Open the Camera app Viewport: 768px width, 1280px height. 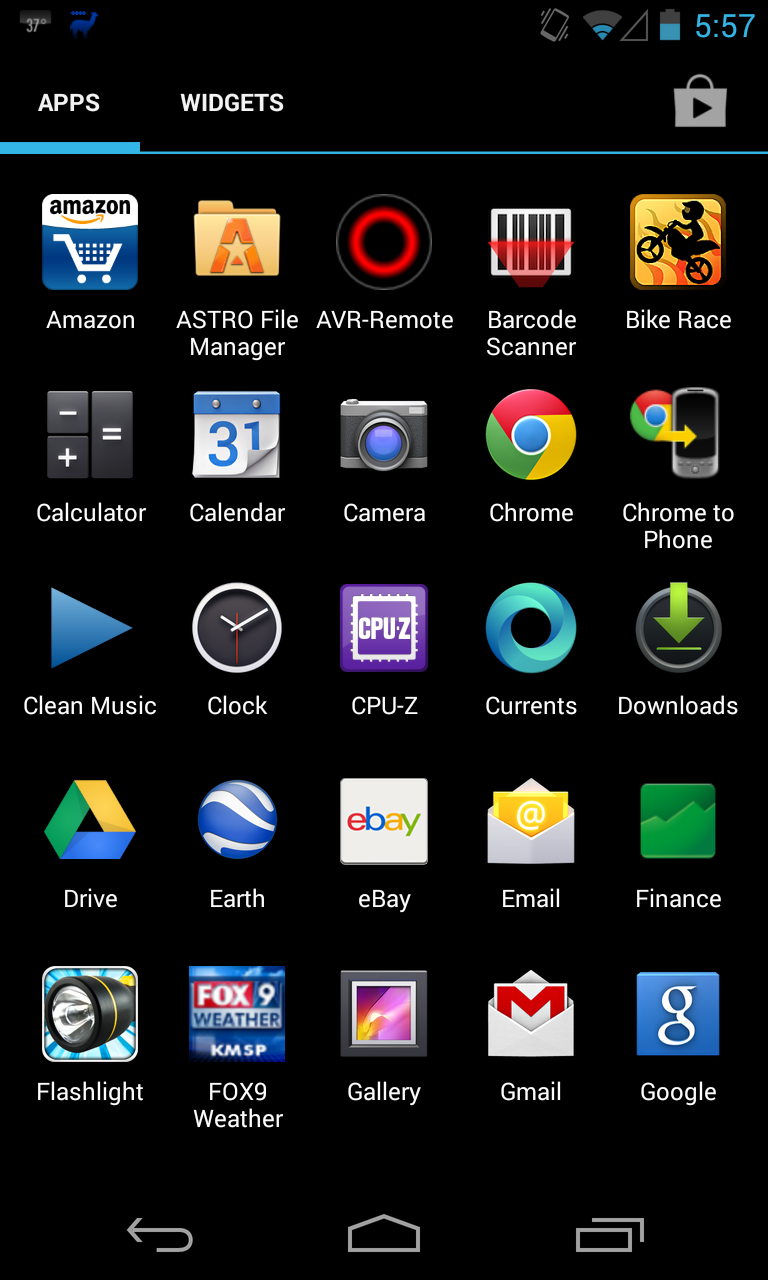(x=384, y=455)
